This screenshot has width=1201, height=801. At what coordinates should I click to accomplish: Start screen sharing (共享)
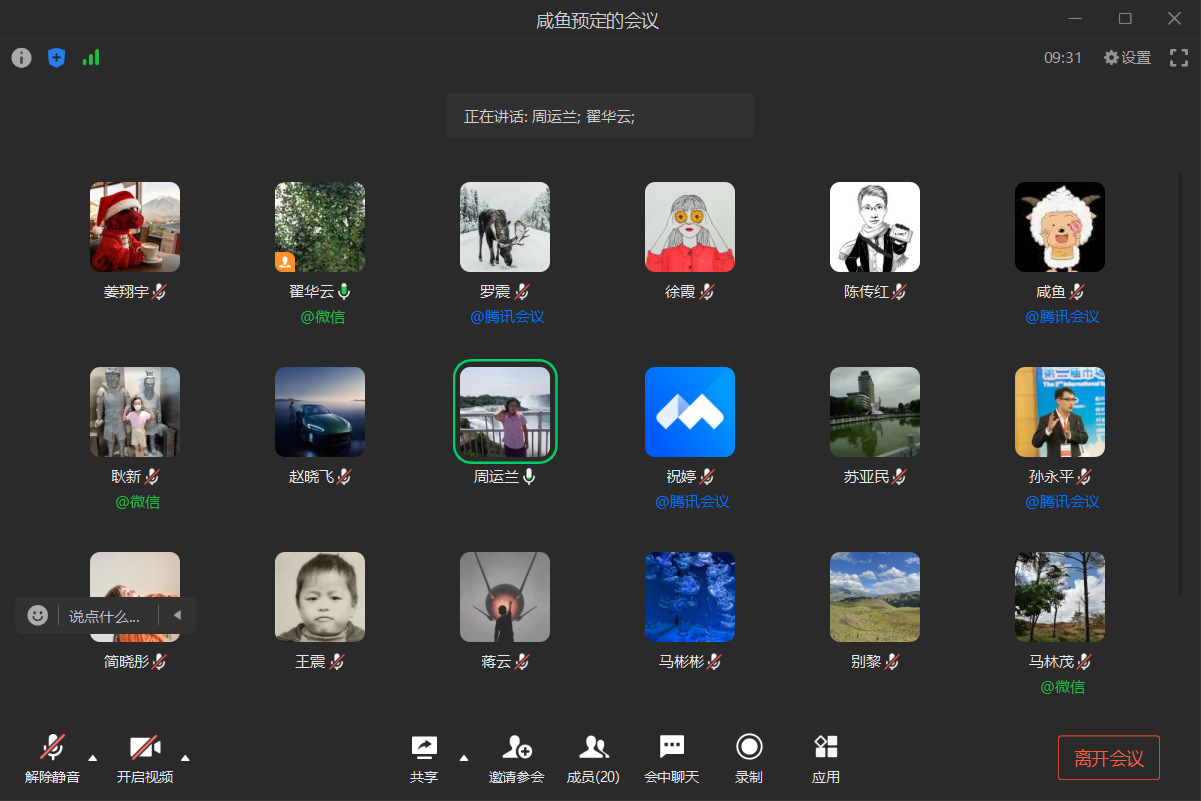(424, 758)
